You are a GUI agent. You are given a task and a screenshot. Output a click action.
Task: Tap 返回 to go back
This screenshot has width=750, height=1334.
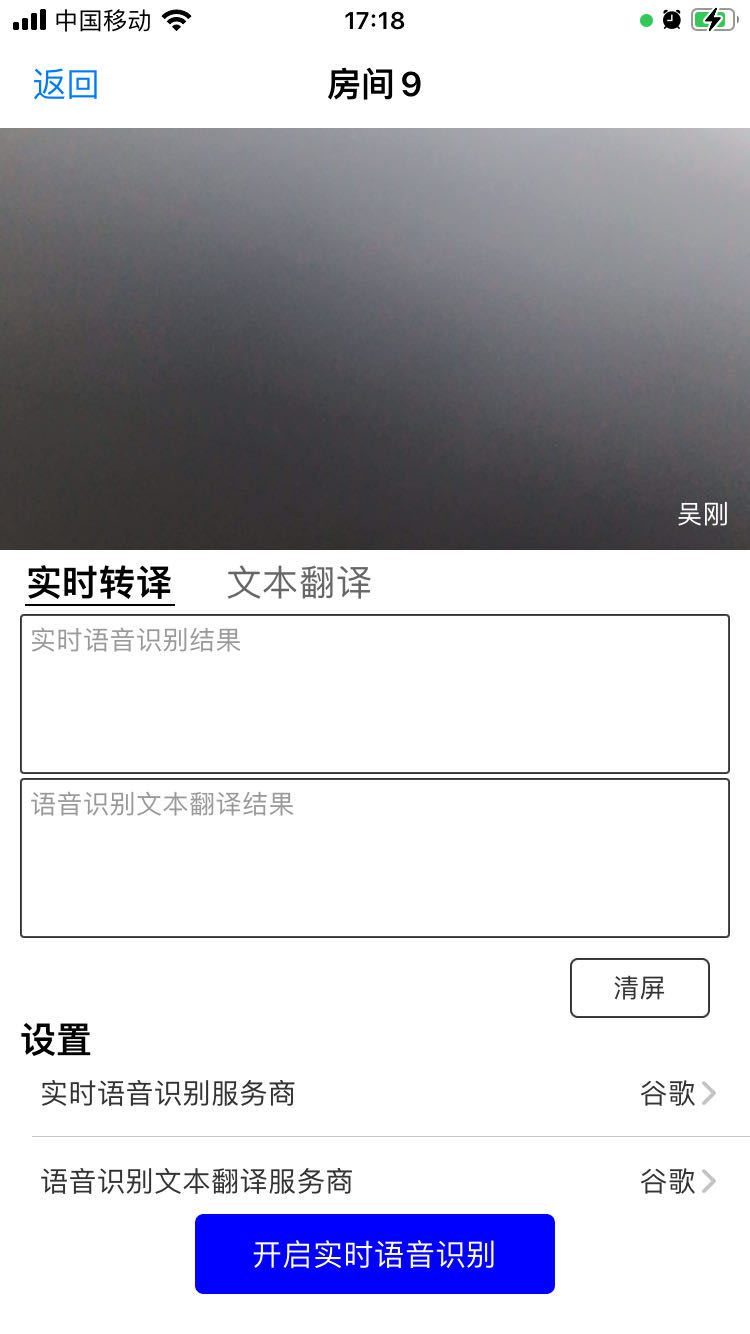66,85
